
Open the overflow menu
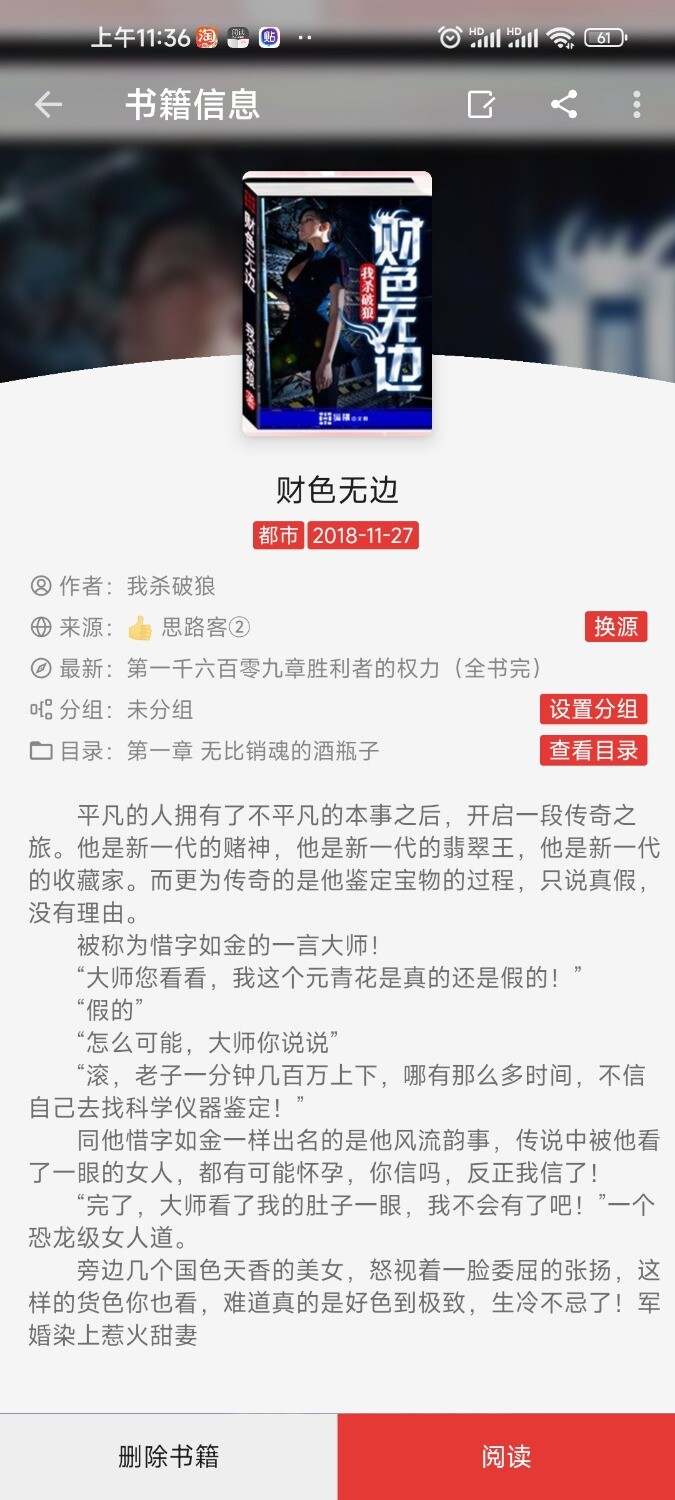[637, 104]
